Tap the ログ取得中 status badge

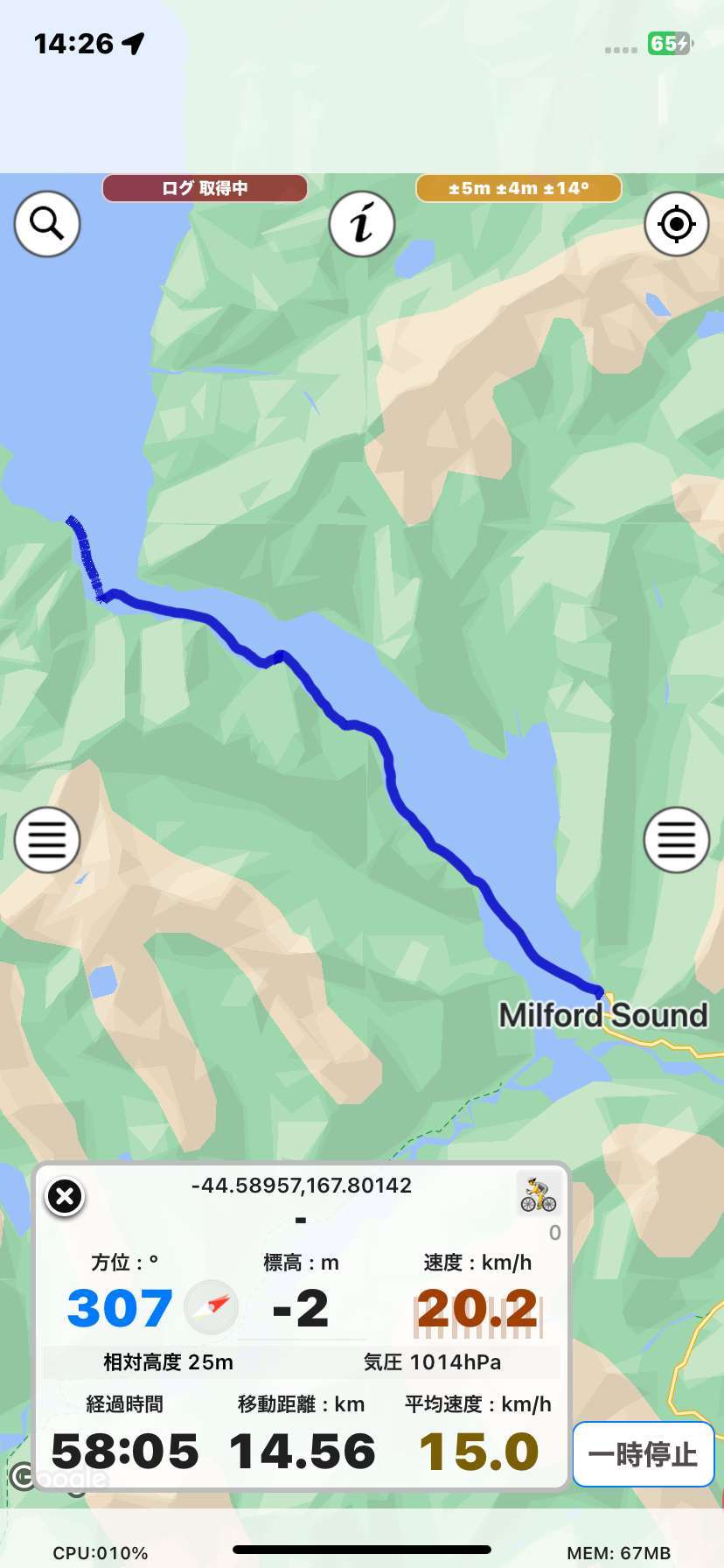click(205, 188)
